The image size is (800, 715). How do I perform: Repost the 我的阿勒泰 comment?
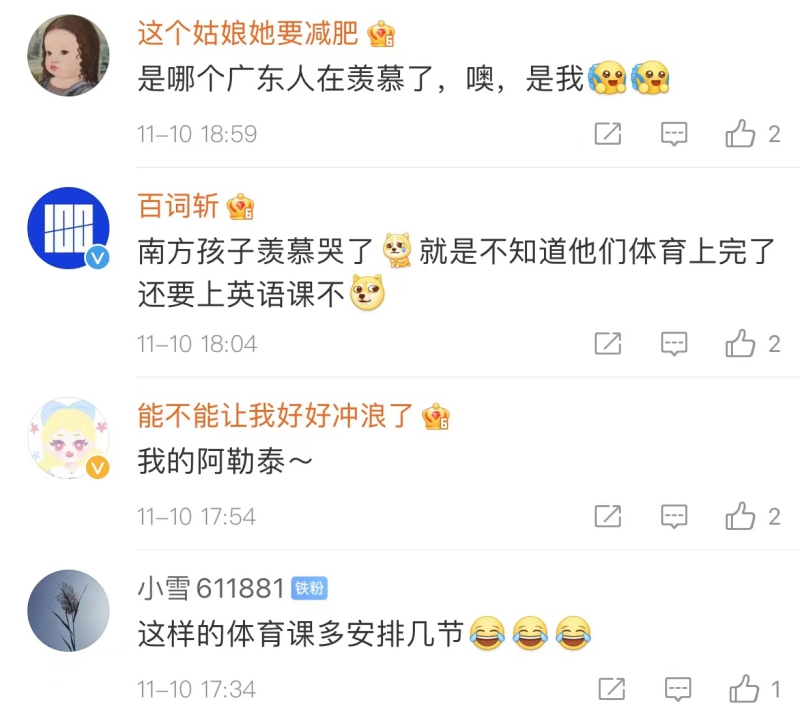pos(608,516)
